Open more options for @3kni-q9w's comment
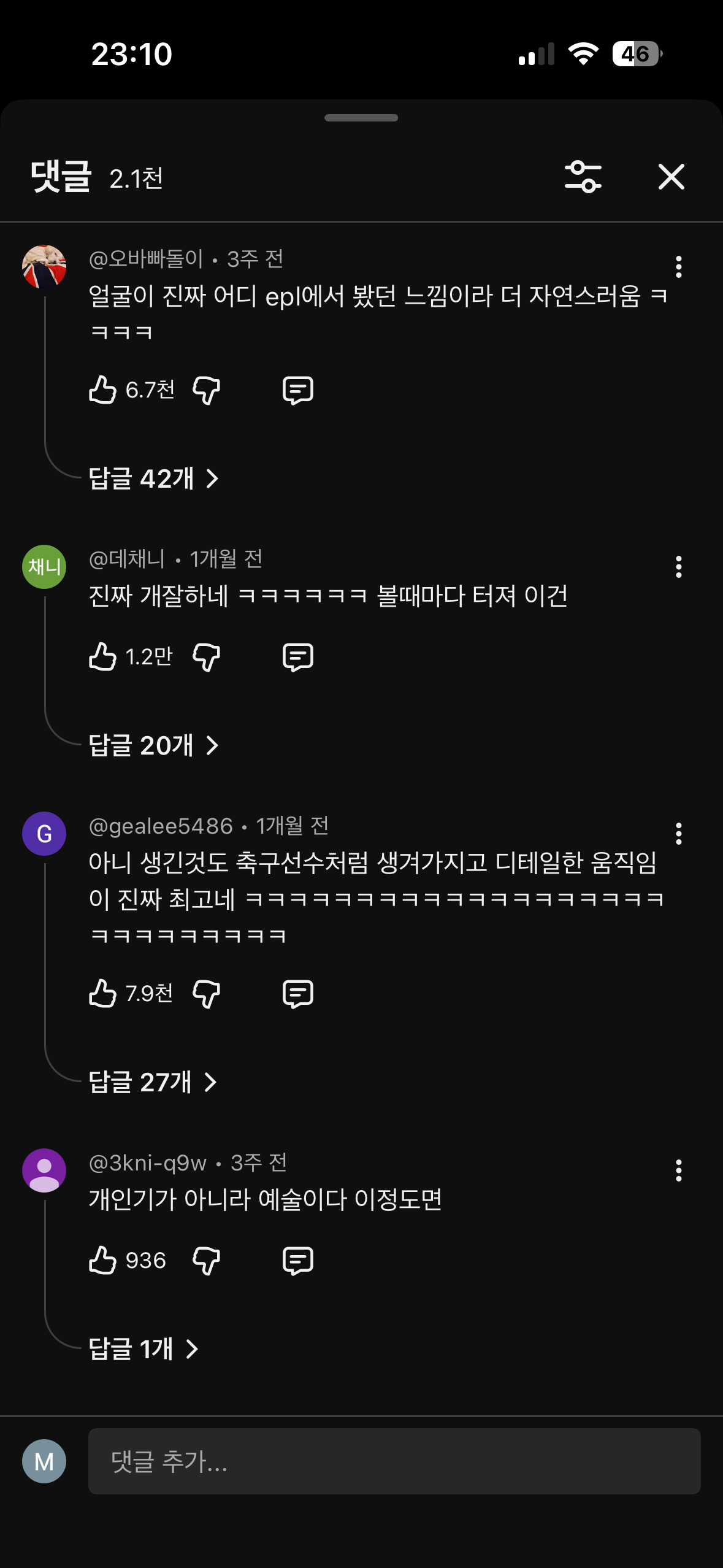The image size is (723, 1568). (678, 1170)
